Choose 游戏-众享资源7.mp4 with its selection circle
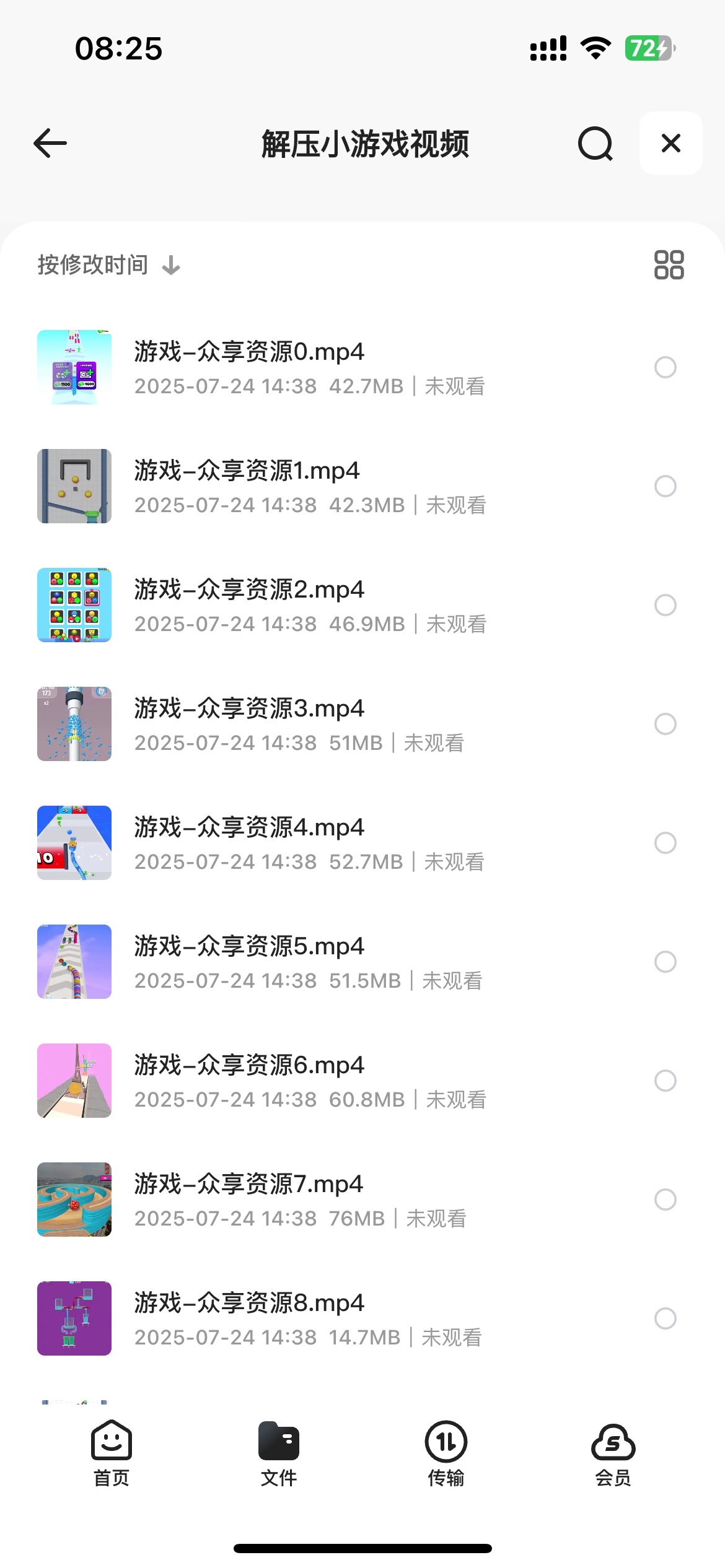Image resolution: width=725 pixels, height=1568 pixels. (x=665, y=1200)
